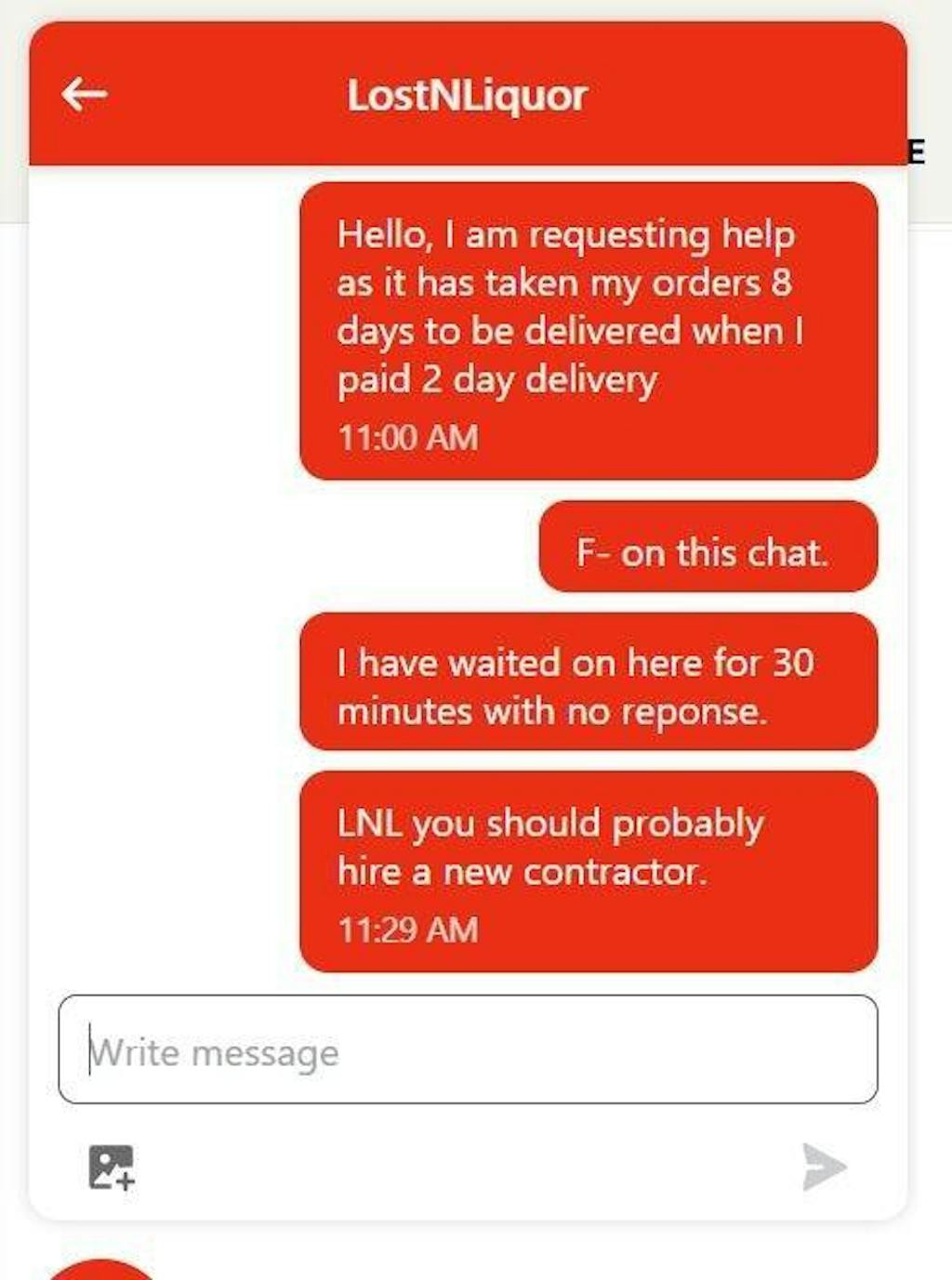Go back from the LostNLiquor chat

coord(85,94)
